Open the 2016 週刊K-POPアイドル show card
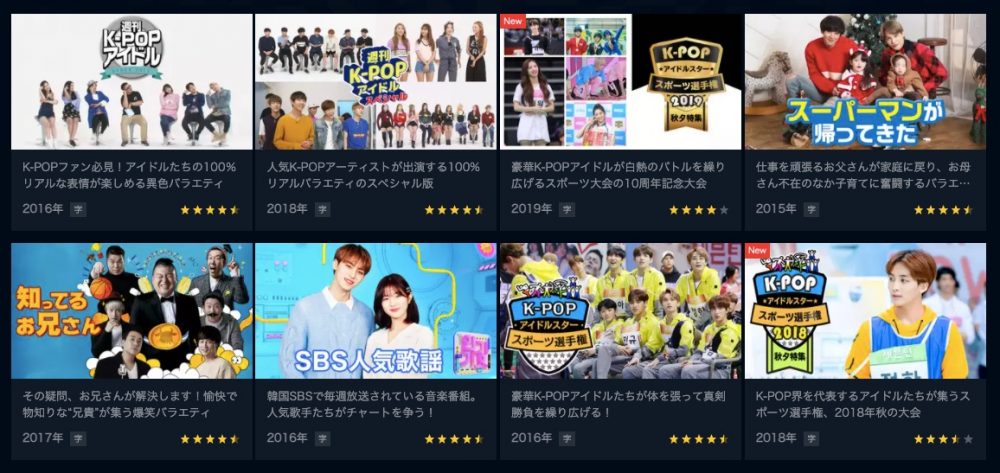 click(x=131, y=82)
